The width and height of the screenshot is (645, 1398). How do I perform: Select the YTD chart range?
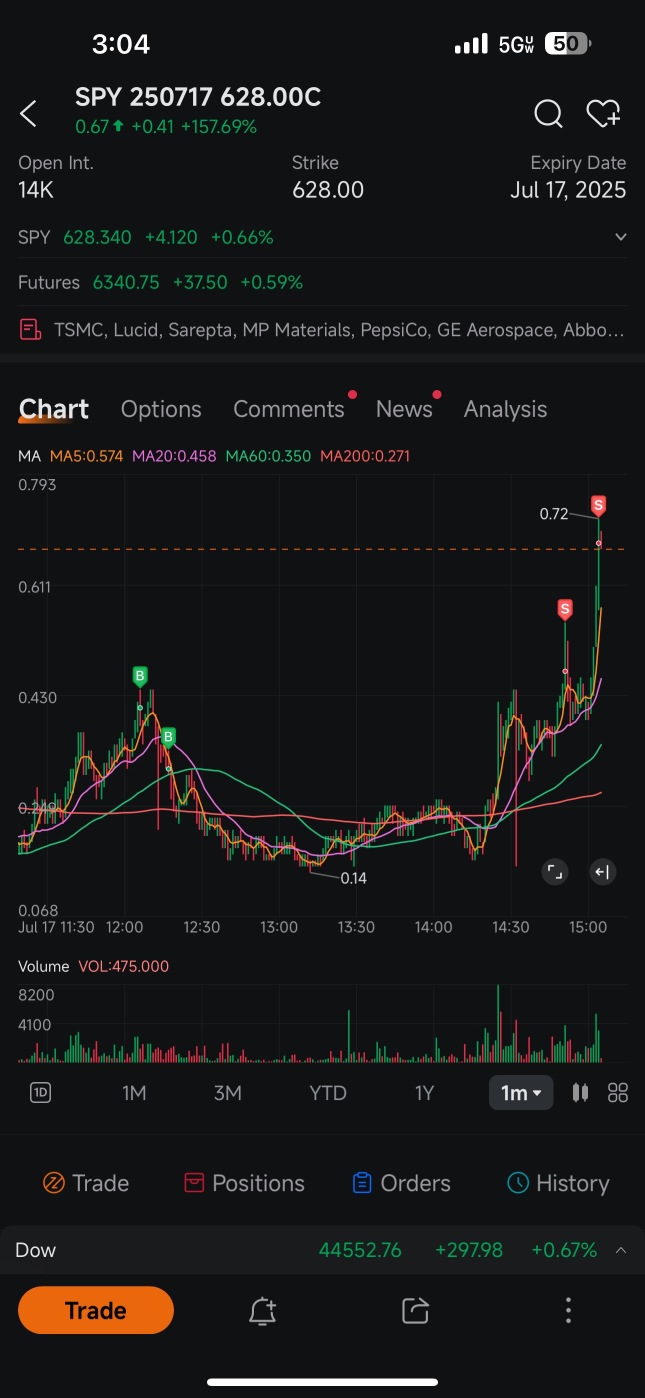[x=327, y=1093]
